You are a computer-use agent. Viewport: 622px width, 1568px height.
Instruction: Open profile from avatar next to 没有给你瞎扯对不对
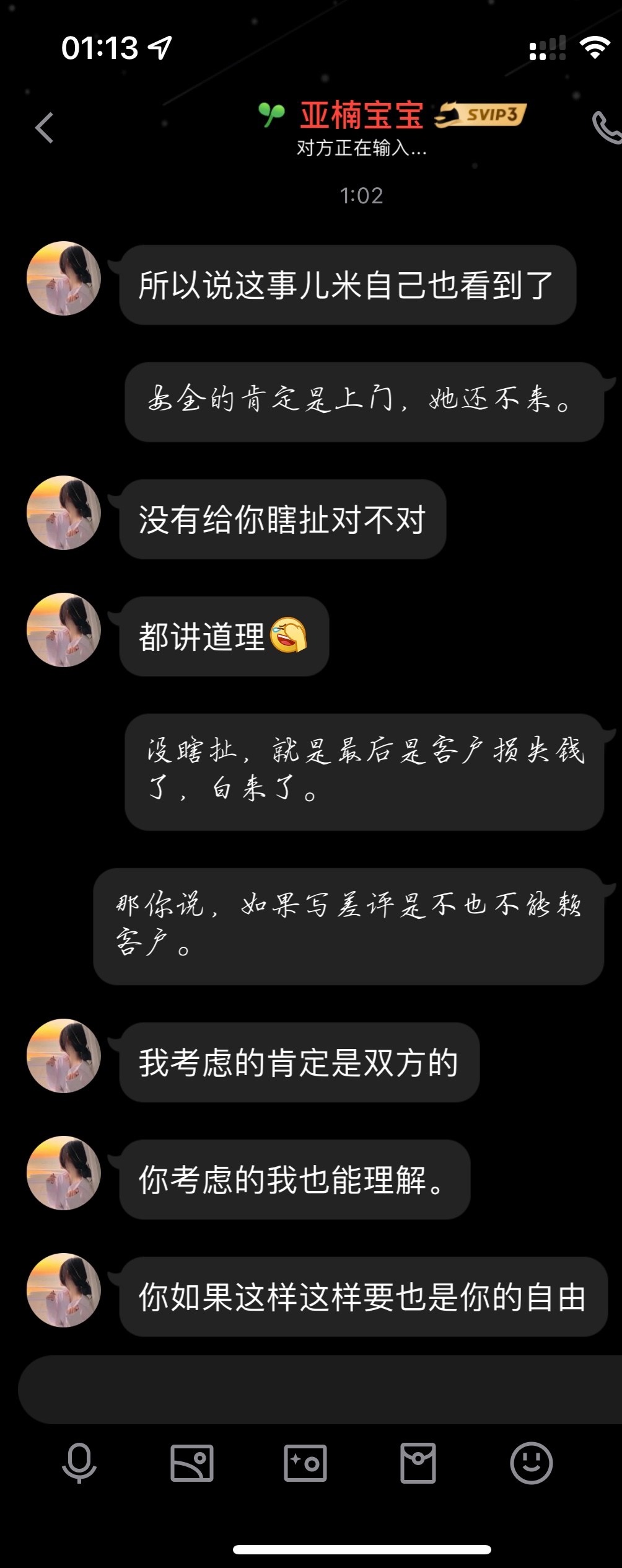point(64,513)
